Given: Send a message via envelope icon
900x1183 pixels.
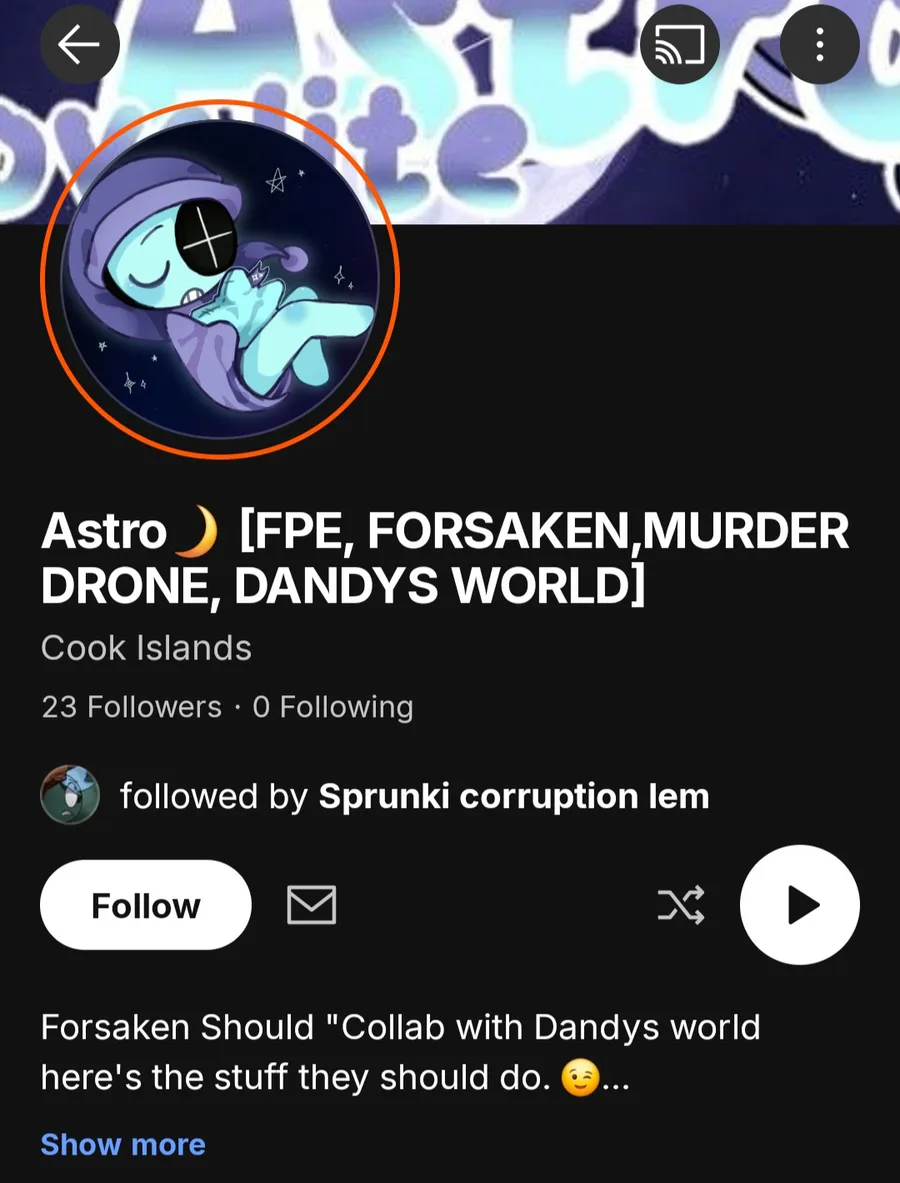Looking at the screenshot, I should pyautogui.click(x=311, y=905).
